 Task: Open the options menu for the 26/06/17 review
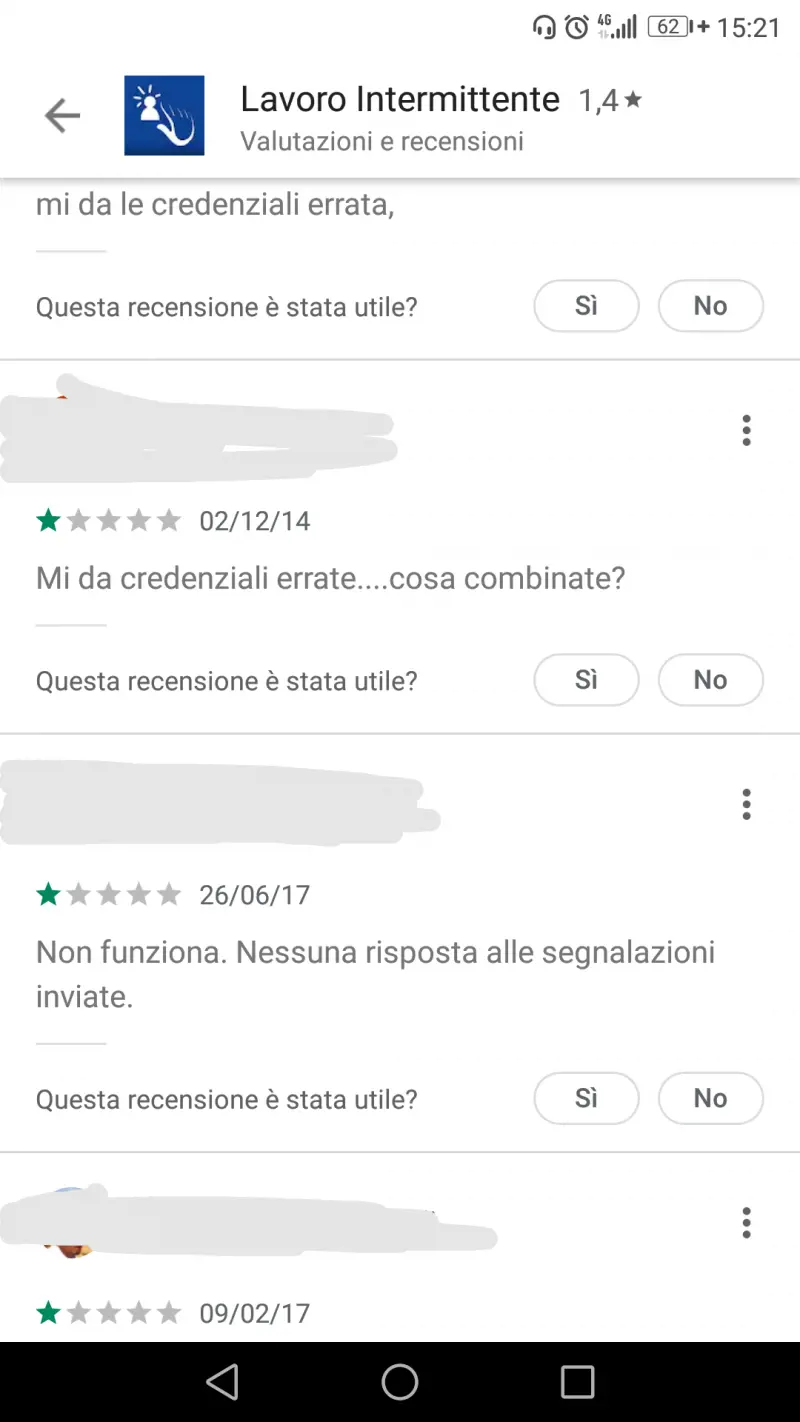coord(746,804)
